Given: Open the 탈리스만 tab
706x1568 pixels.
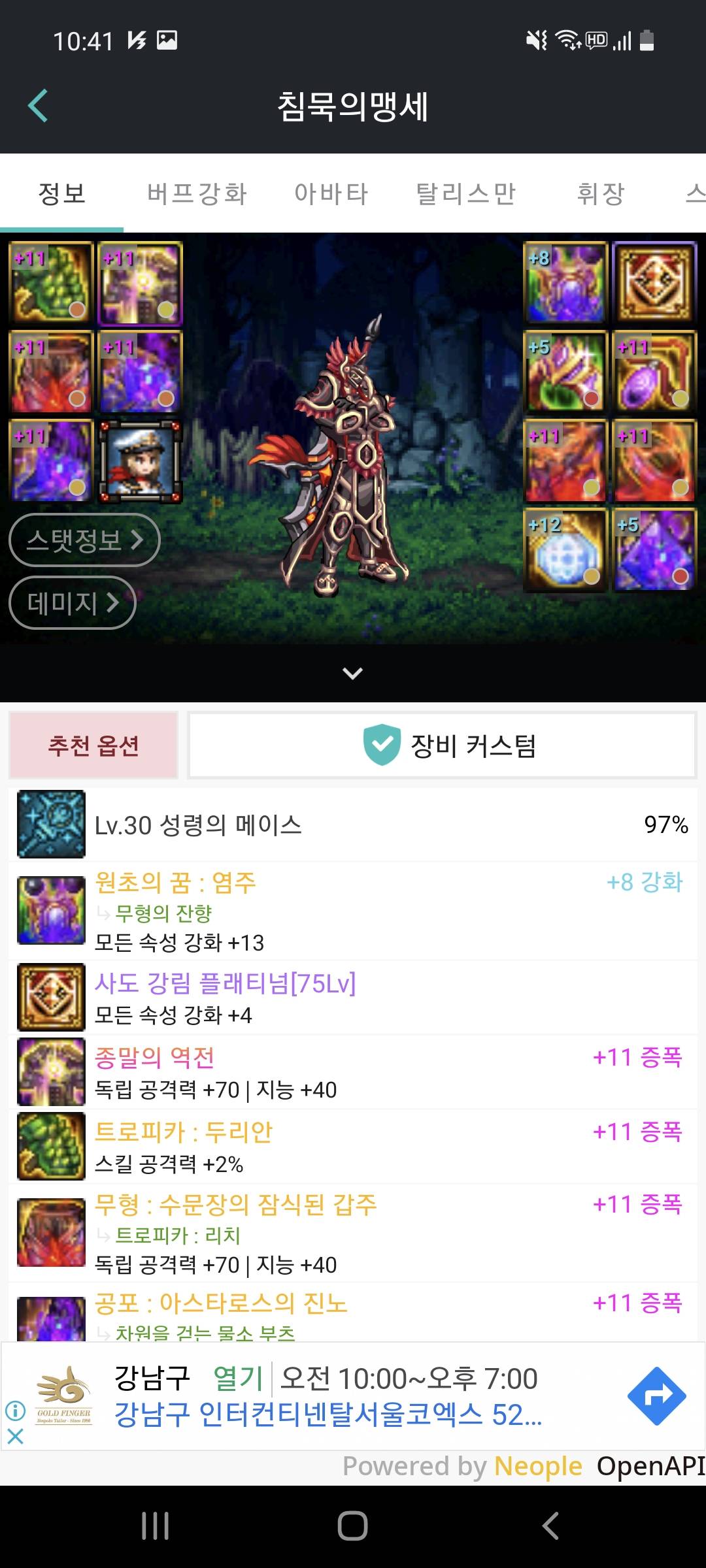Looking at the screenshot, I should pyautogui.click(x=466, y=193).
